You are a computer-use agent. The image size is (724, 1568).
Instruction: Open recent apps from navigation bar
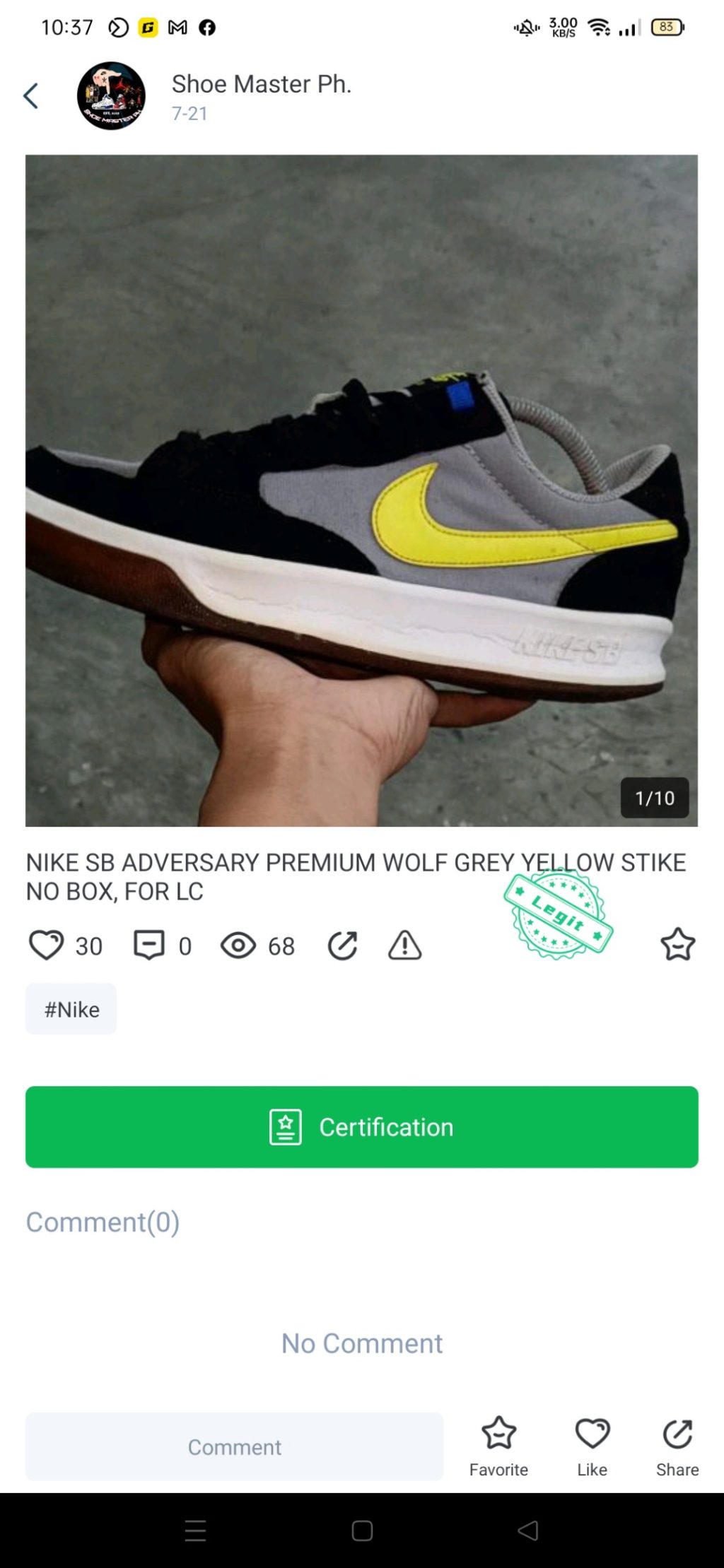coord(195,1531)
